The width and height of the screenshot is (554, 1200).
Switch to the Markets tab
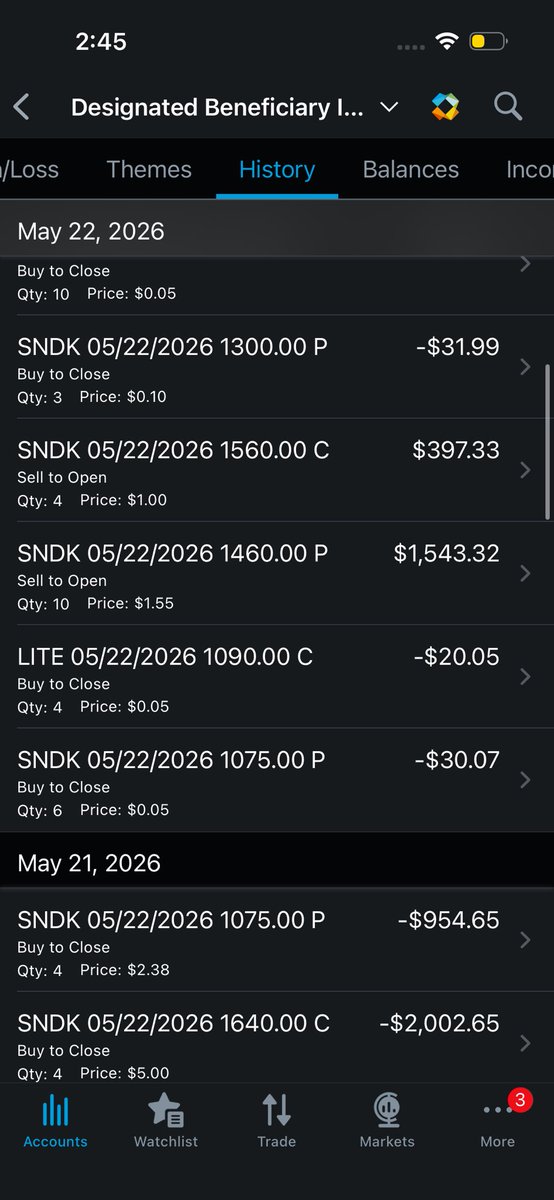coord(387,1120)
